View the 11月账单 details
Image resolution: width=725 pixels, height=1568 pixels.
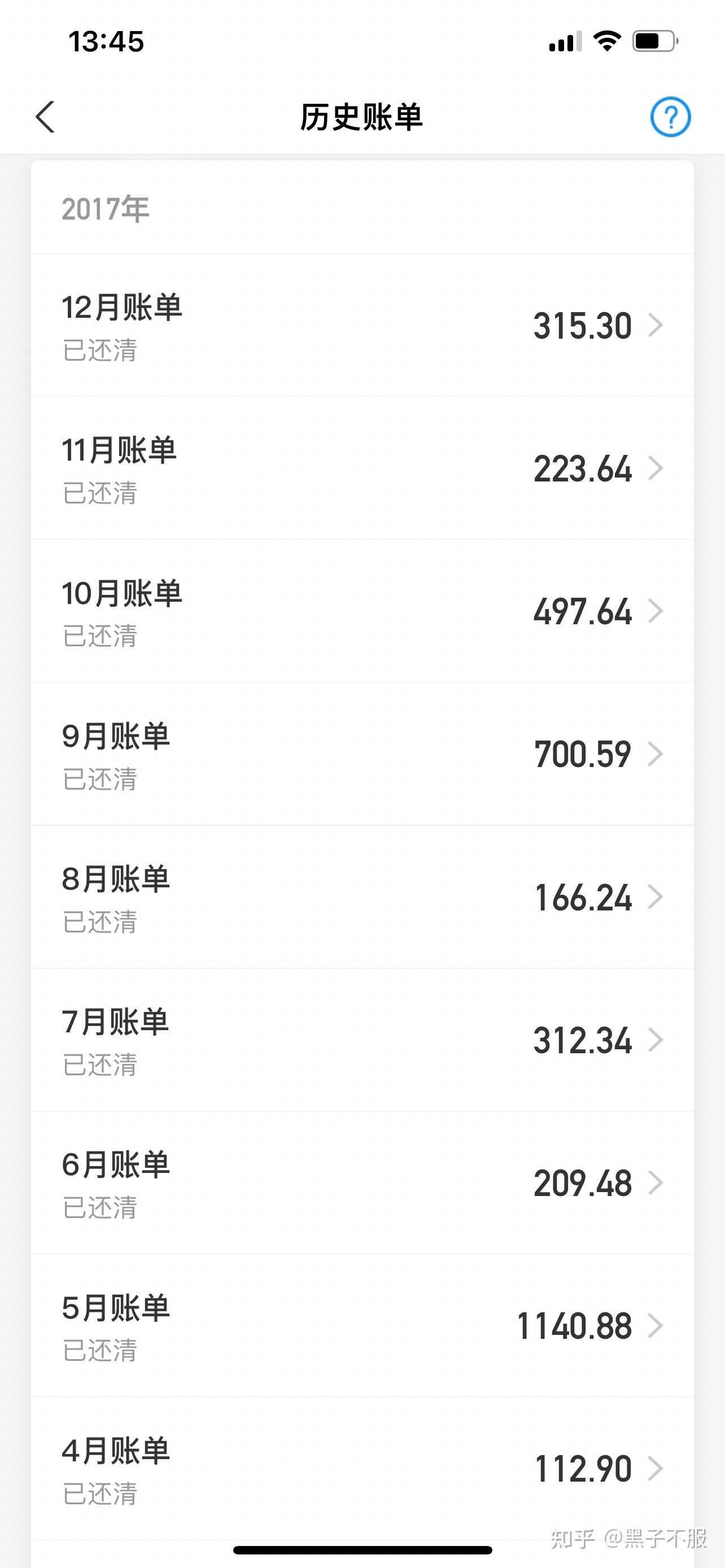tap(362, 468)
